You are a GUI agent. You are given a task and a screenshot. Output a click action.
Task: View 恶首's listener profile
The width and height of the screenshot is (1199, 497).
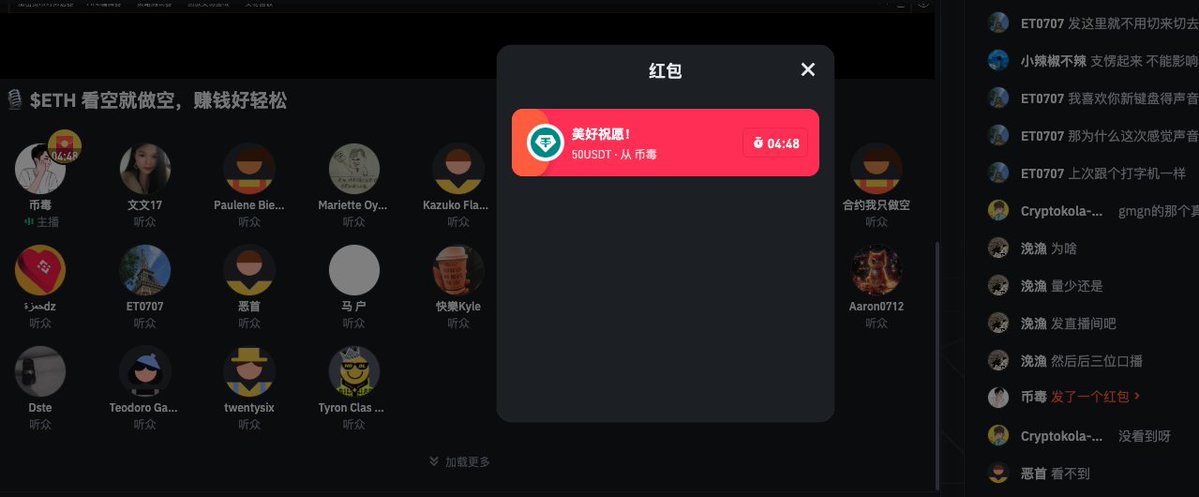coord(249,270)
